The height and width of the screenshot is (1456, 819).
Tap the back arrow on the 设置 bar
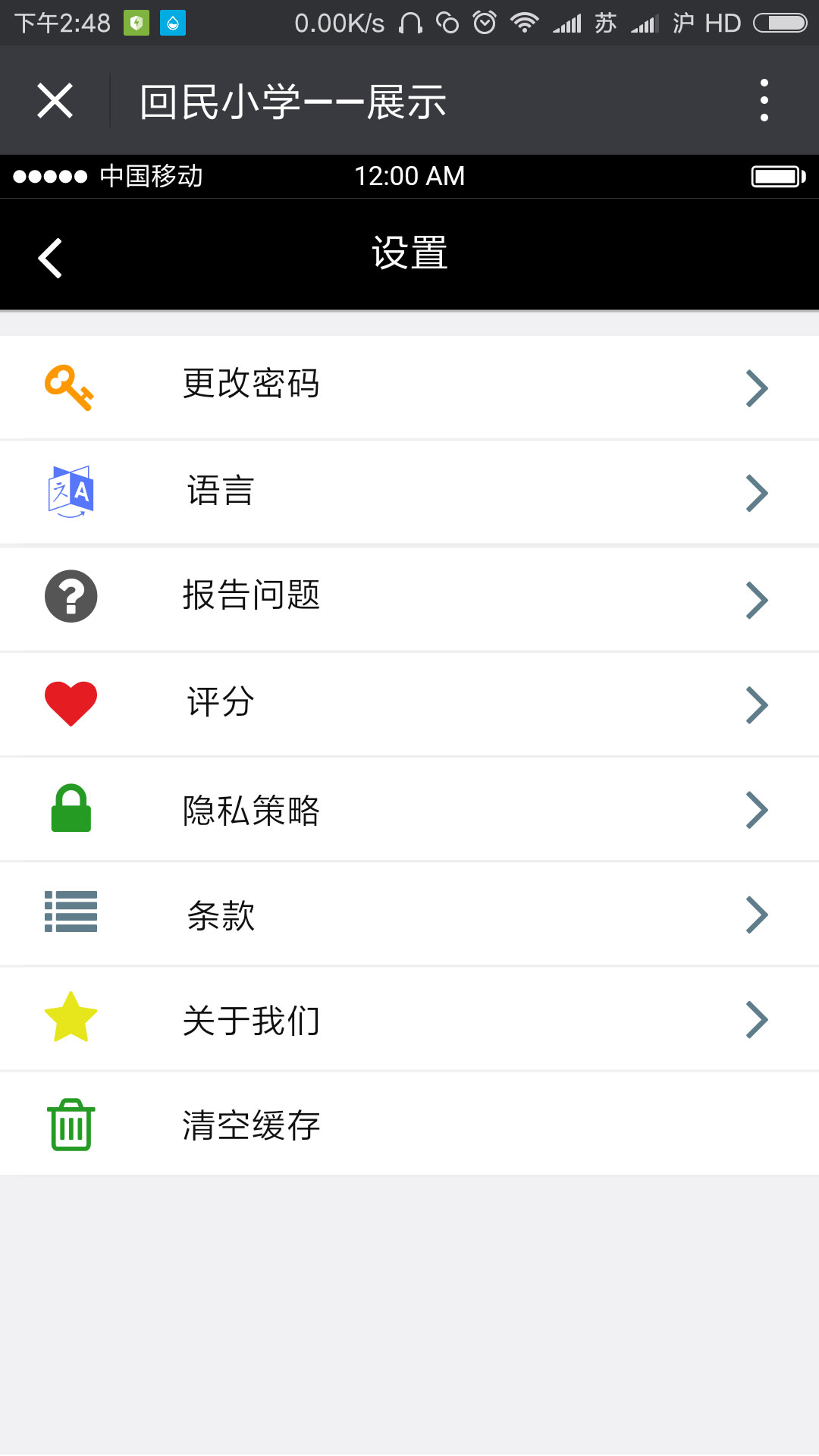(50, 256)
